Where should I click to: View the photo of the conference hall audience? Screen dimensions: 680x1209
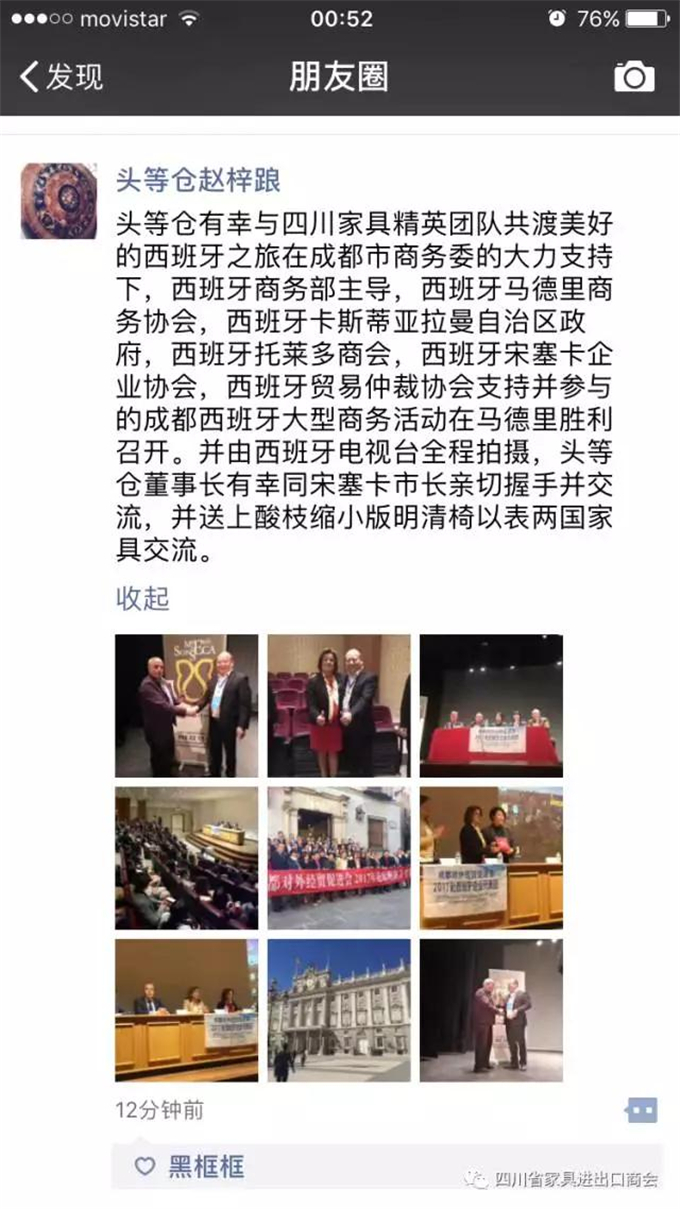point(186,858)
